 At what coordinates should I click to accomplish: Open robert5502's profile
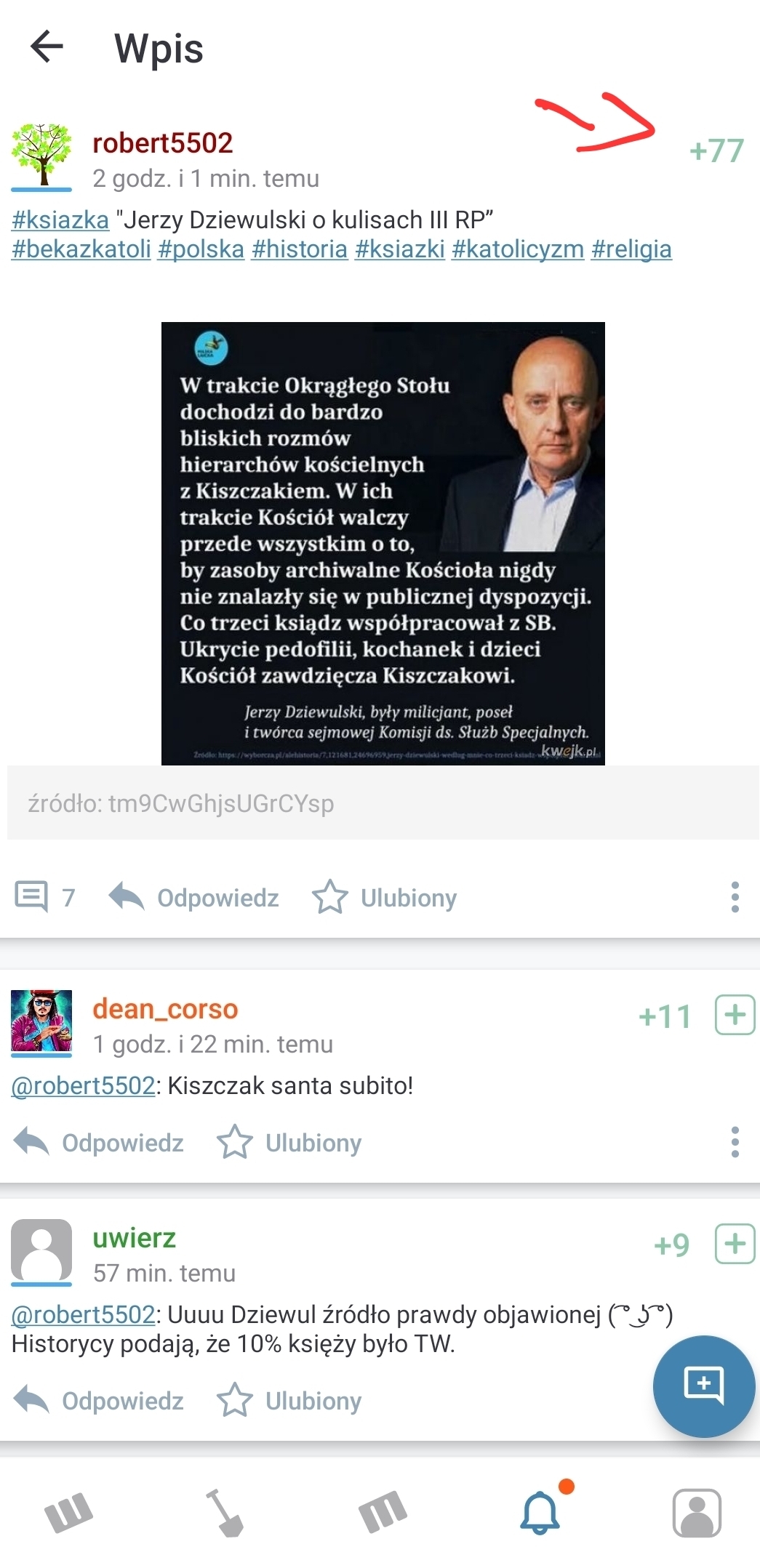pos(162,143)
